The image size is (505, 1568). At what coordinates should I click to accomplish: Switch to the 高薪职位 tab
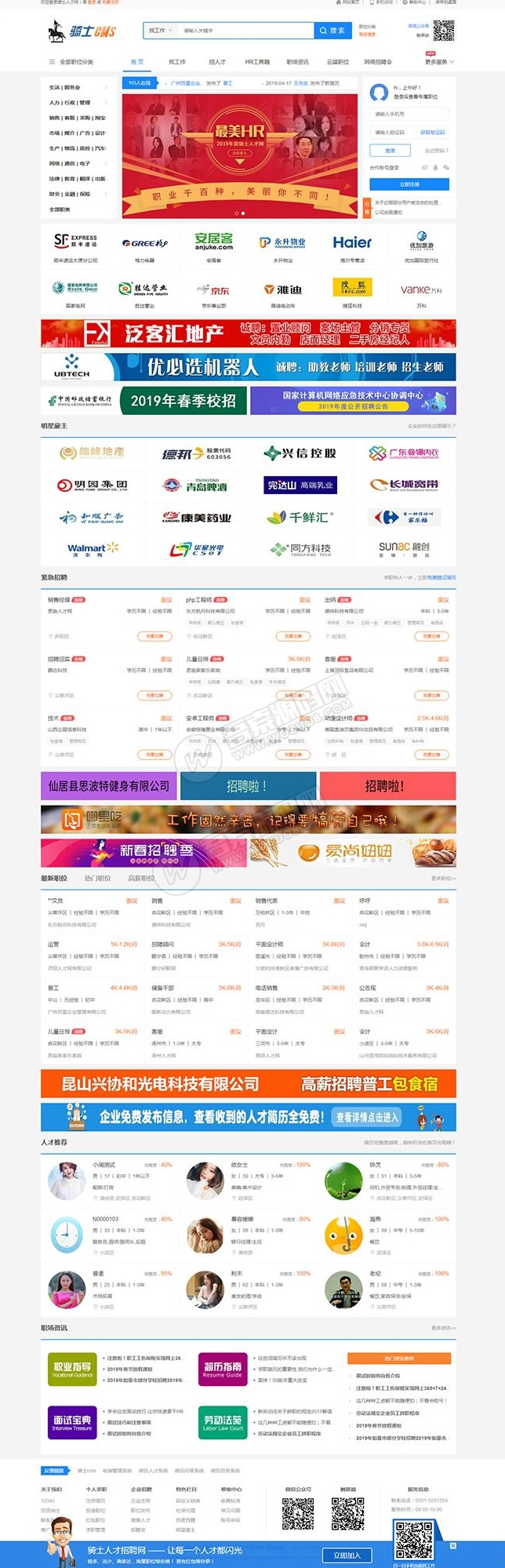point(141,878)
